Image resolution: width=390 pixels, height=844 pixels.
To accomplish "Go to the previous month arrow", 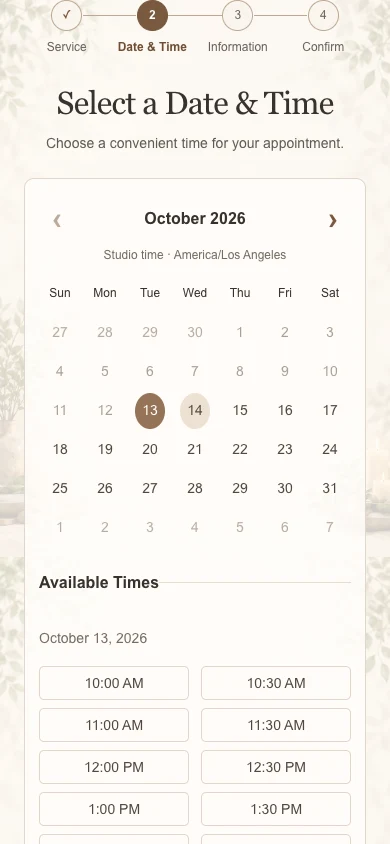I will pyautogui.click(x=57, y=220).
